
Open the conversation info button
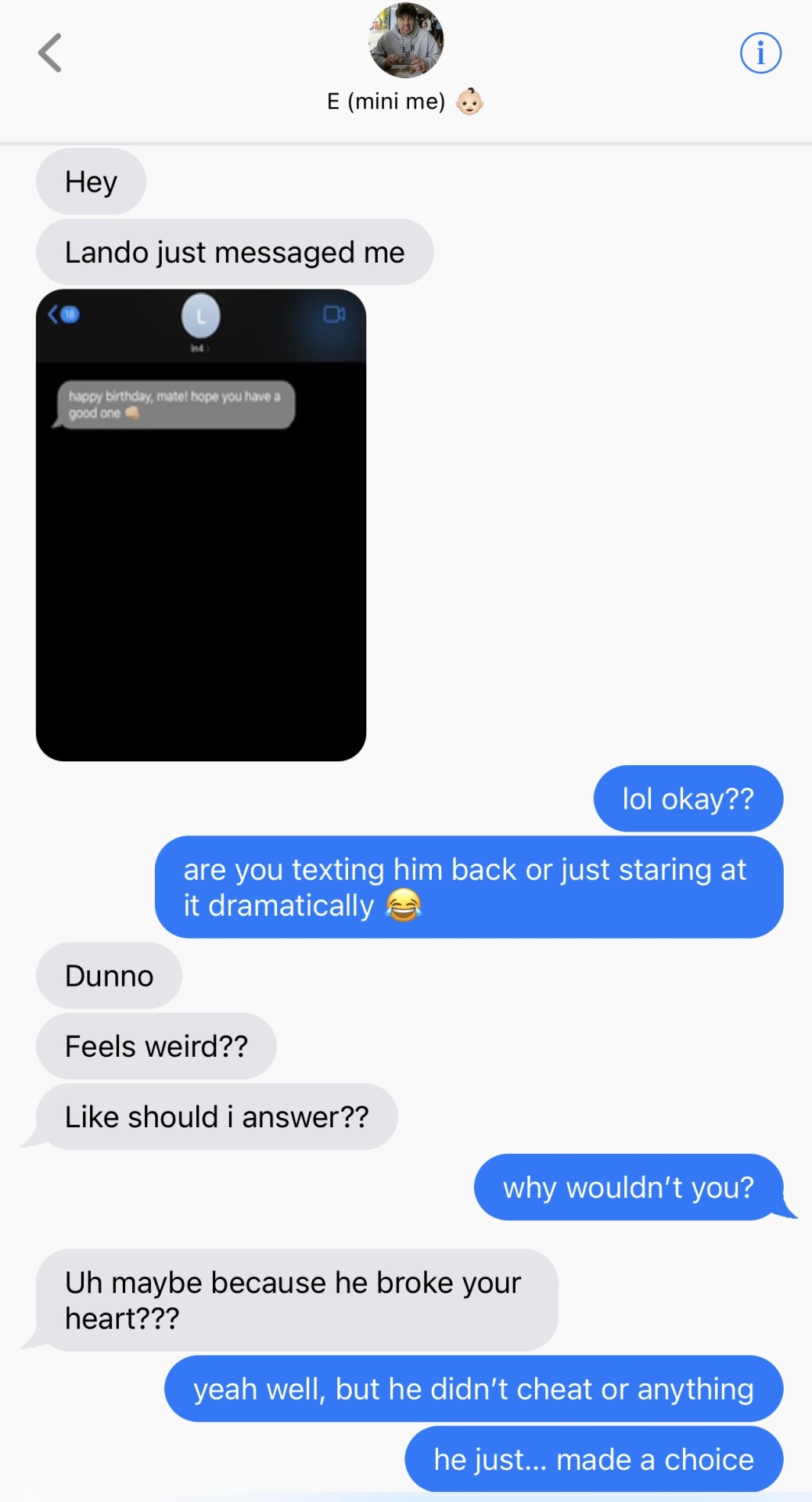760,53
